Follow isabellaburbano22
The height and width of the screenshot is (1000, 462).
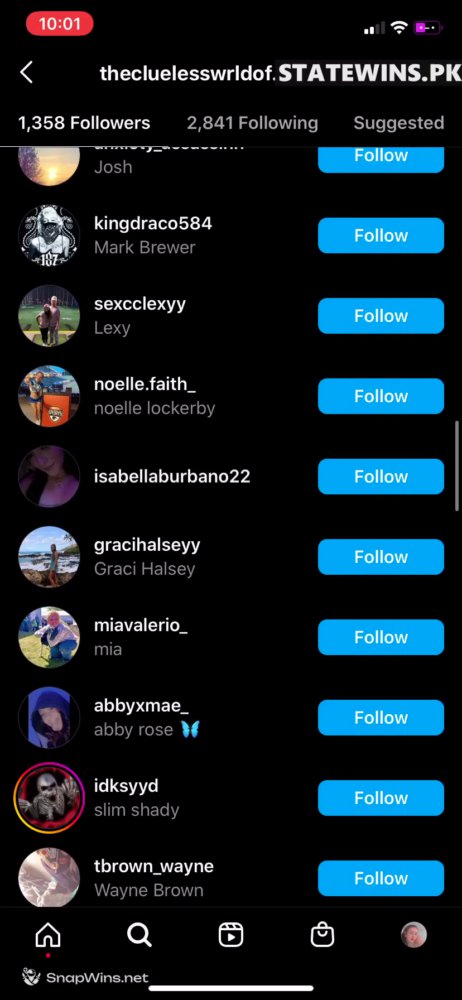tap(381, 476)
